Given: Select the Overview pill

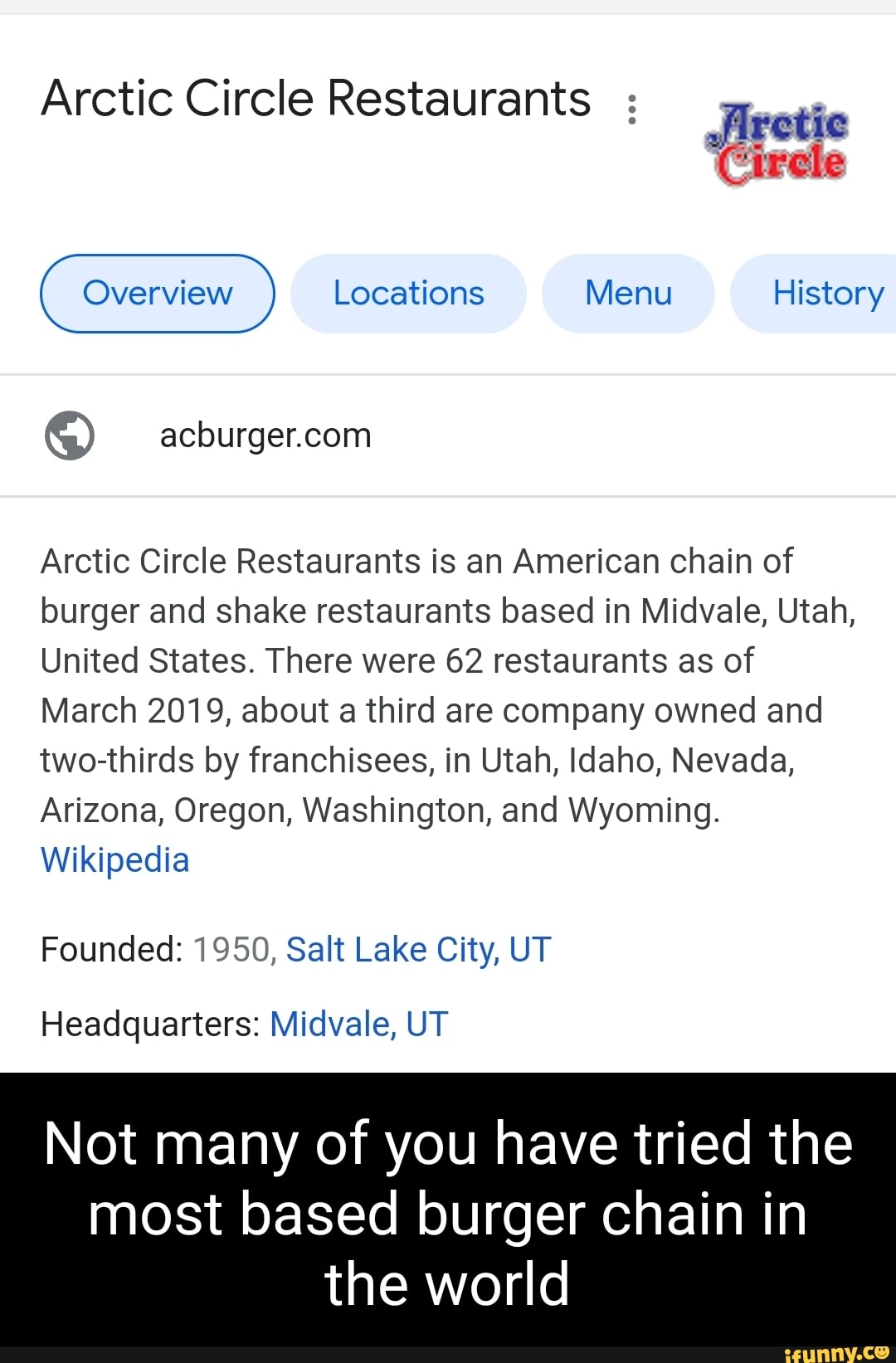Looking at the screenshot, I should (x=157, y=293).
